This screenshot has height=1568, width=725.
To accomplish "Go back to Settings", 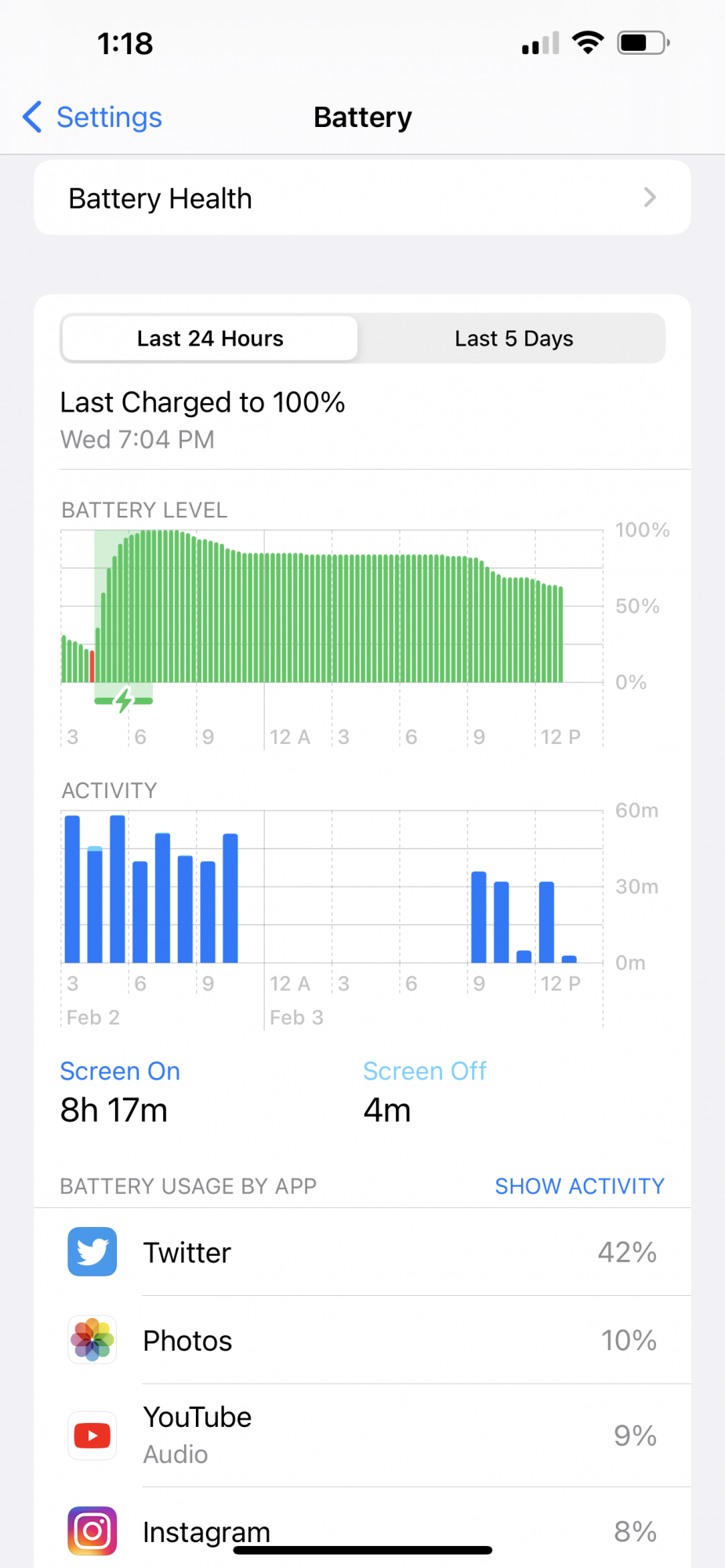I will [x=92, y=118].
